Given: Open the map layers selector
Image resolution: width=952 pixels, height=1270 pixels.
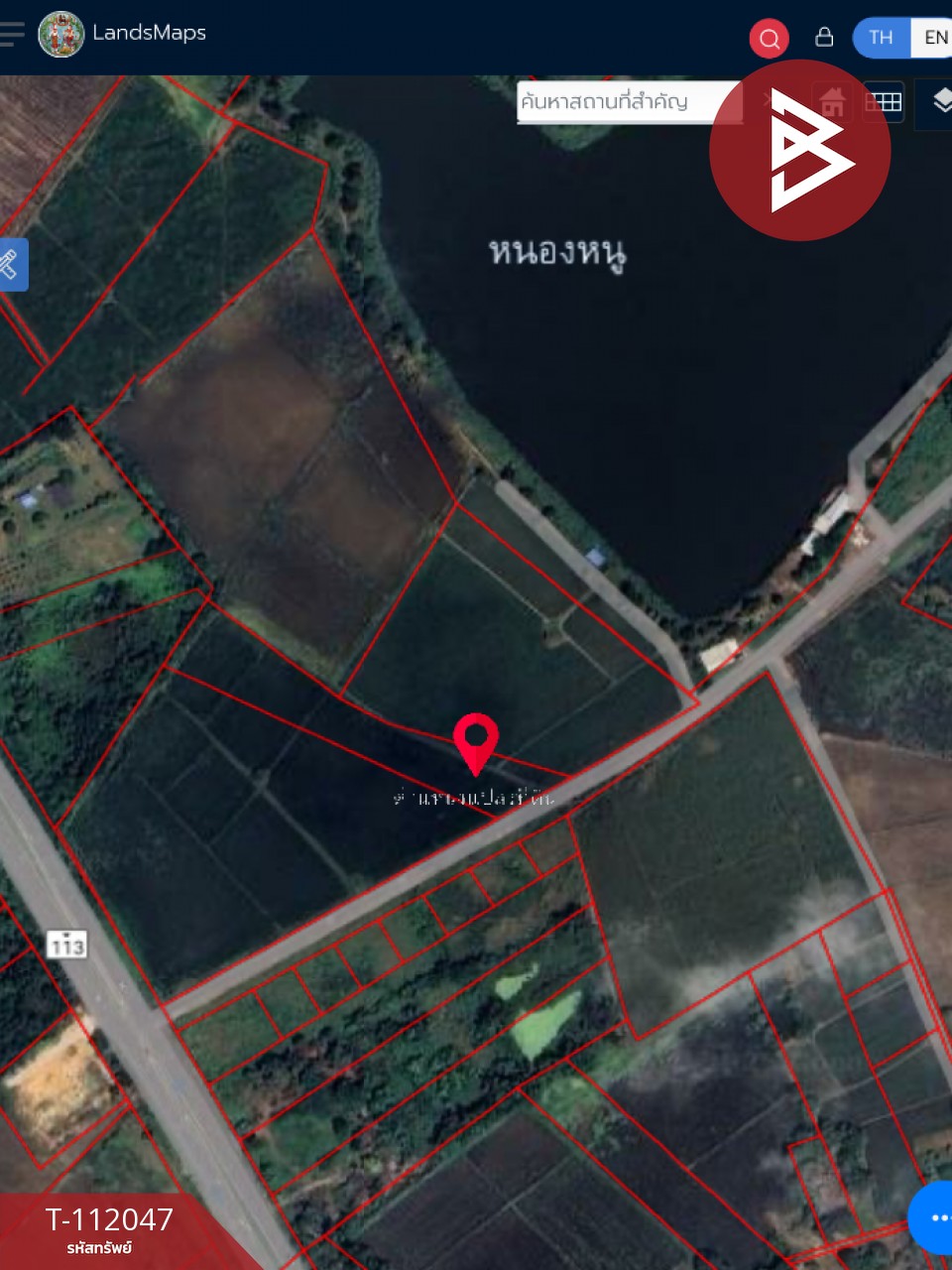Looking at the screenshot, I should [x=940, y=101].
